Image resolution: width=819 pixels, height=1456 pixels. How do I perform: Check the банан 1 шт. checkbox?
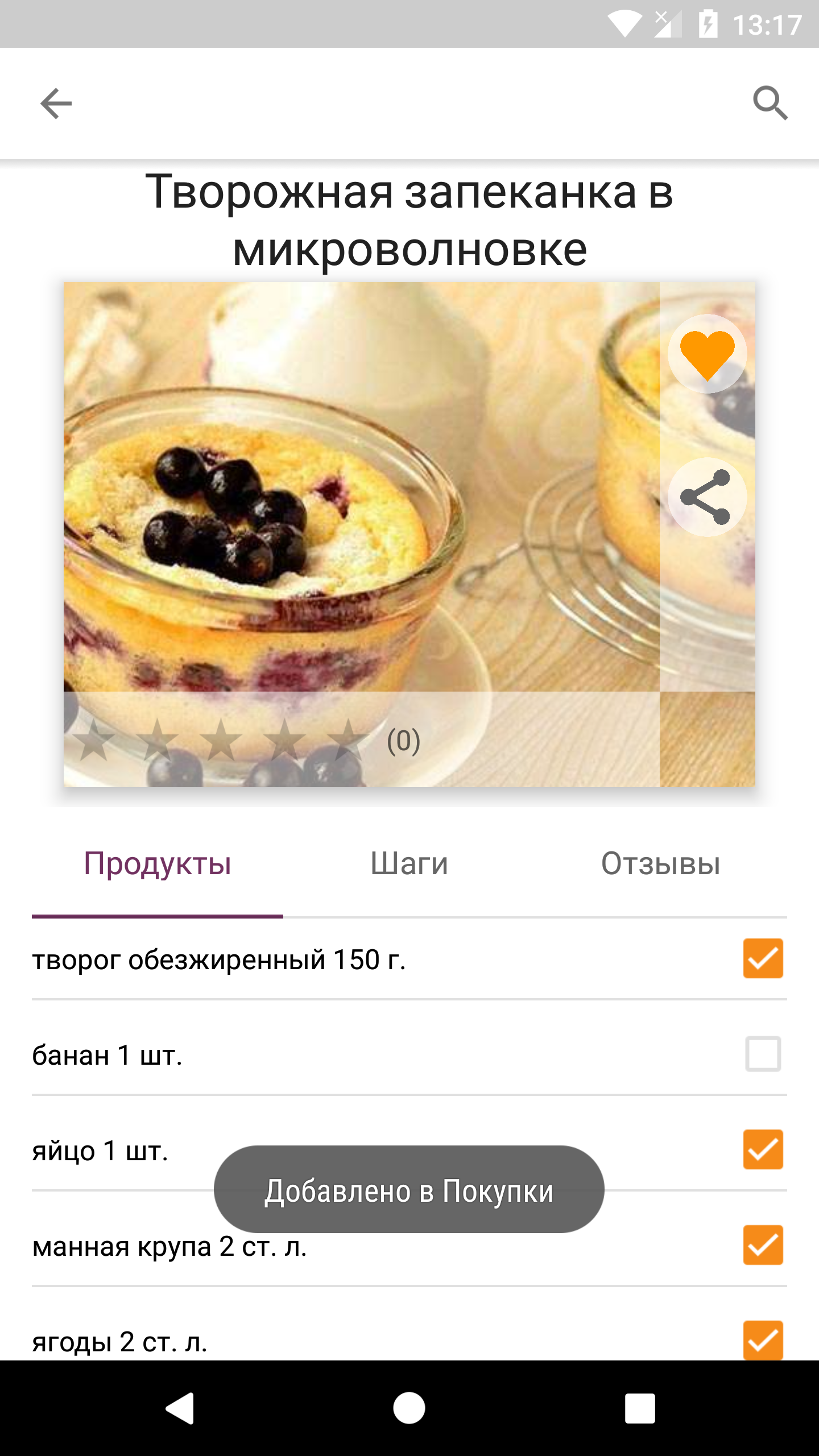coord(763,1054)
